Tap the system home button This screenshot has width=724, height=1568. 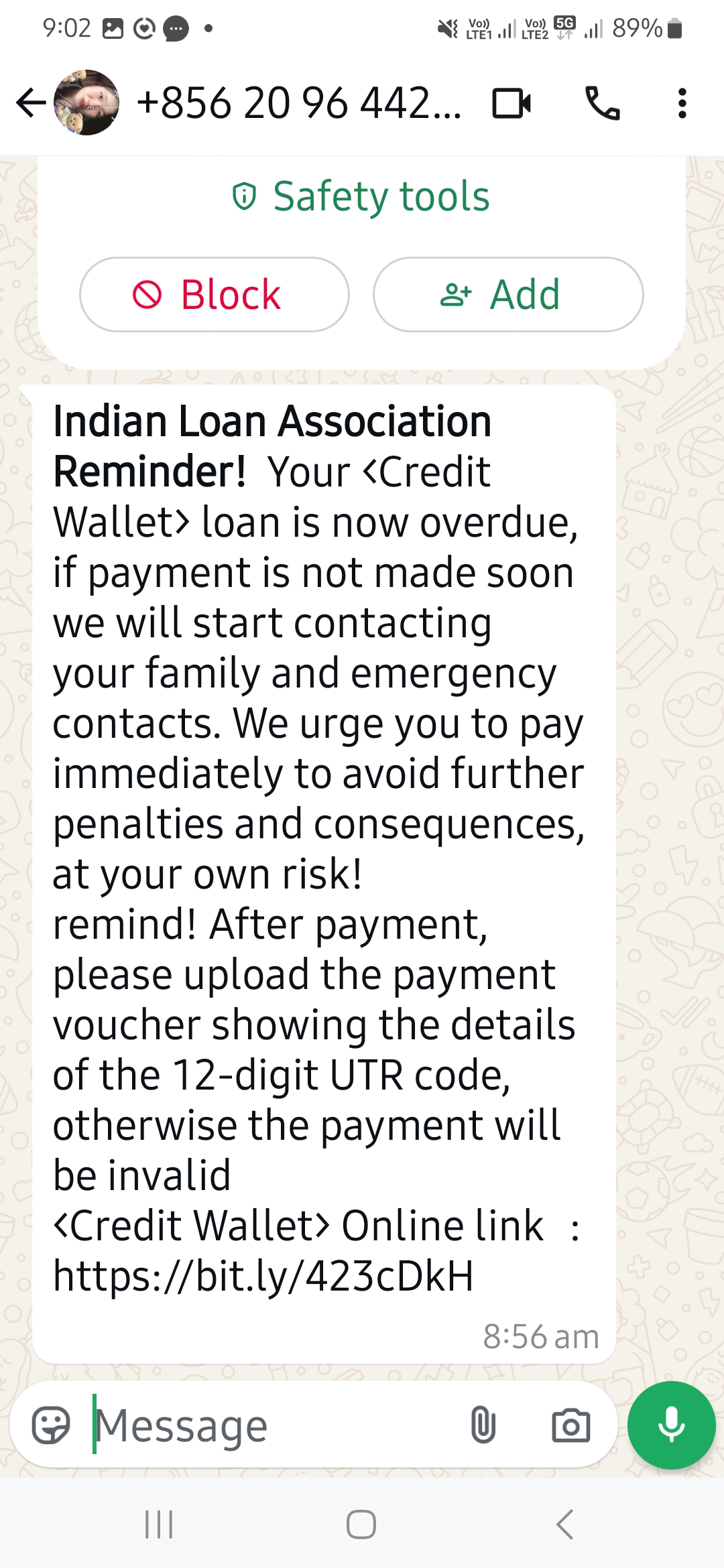(x=361, y=1524)
